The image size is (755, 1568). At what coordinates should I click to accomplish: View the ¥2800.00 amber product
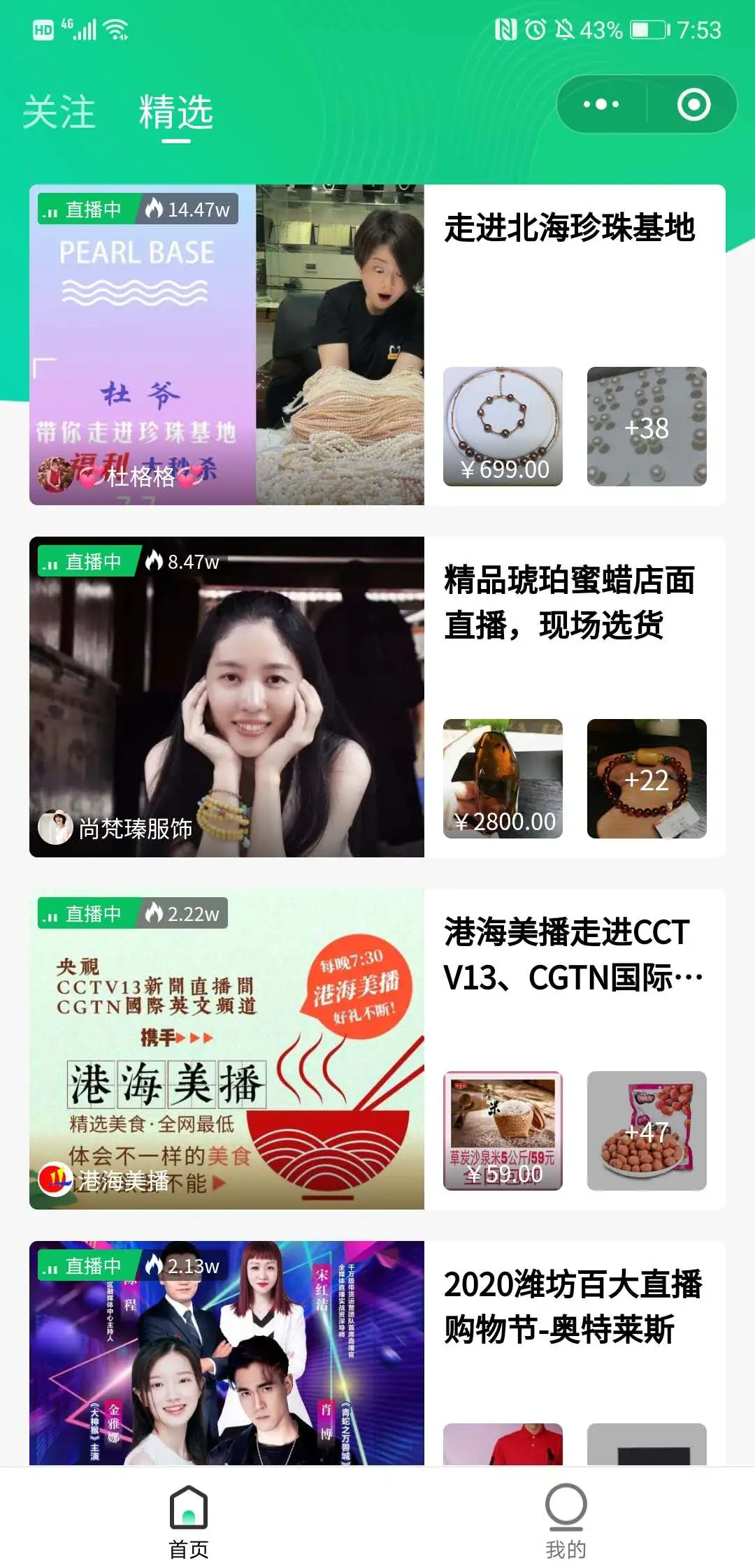pos(503,778)
